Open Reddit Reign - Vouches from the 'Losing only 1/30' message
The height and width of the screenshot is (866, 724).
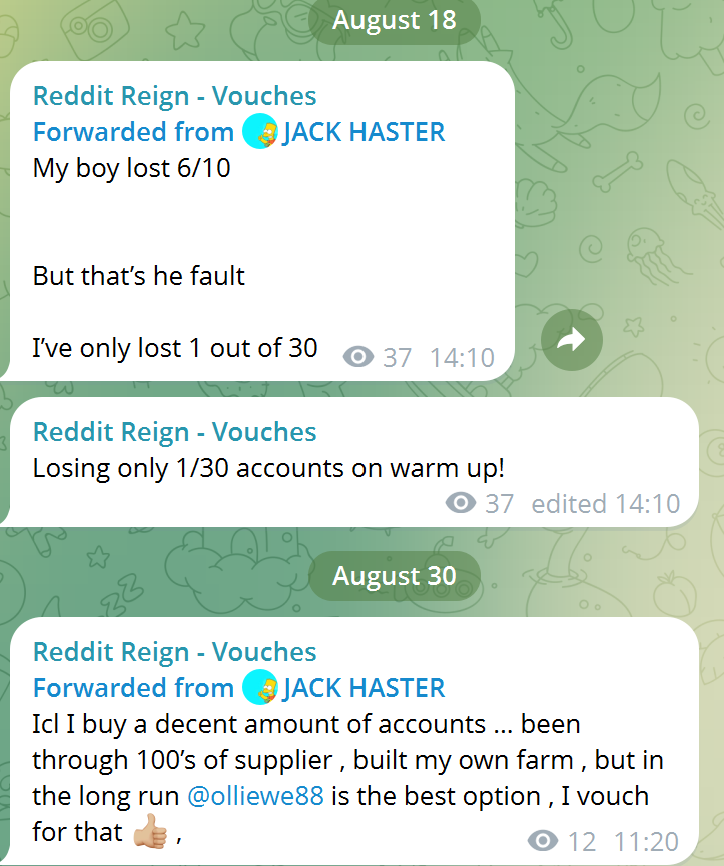click(x=174, y=432)
